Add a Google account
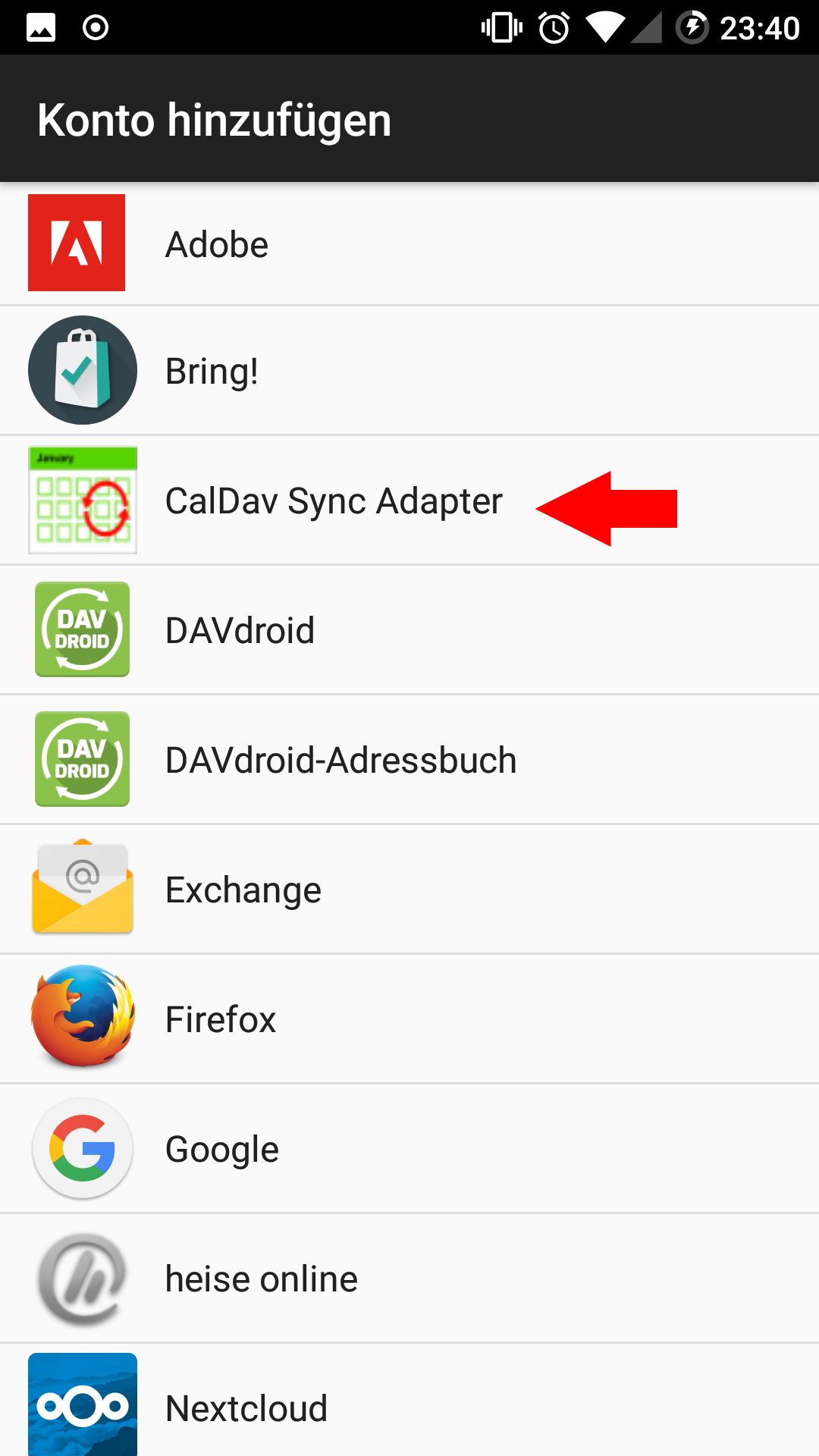Image resolution: width=819 pixels, height=1456 pixels. (409, 1149)
